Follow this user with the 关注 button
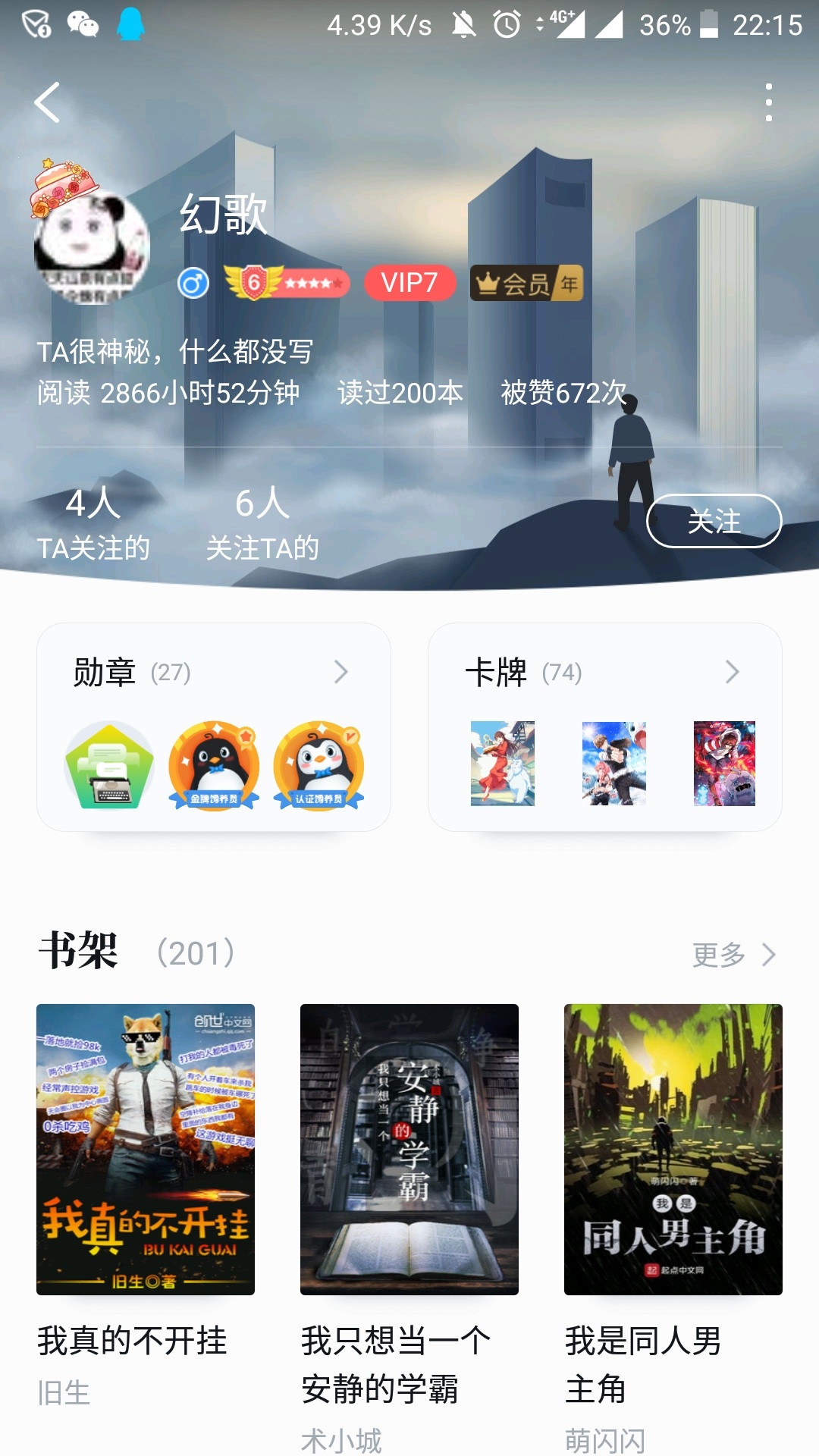This screenshot has width=819, height=1456. coord(714,521)
